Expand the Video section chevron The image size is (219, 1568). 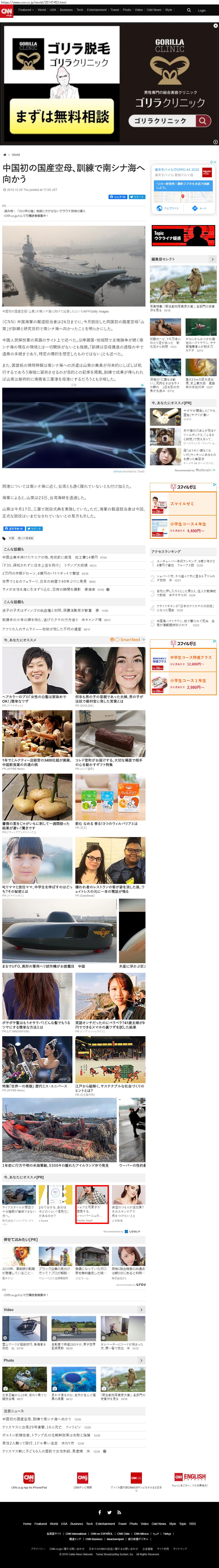pos(141,1309)
